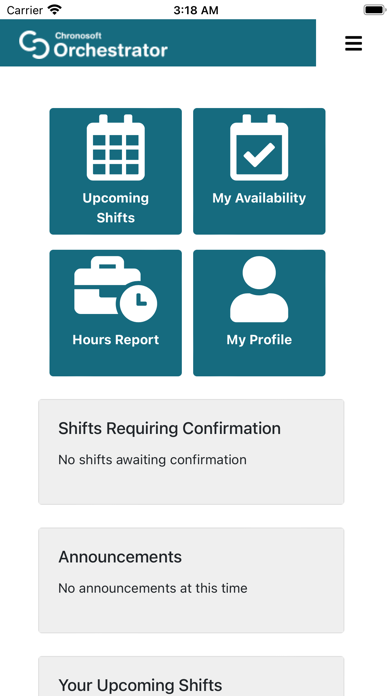
Task: Go to My Profile
Action: pos(259,313)
